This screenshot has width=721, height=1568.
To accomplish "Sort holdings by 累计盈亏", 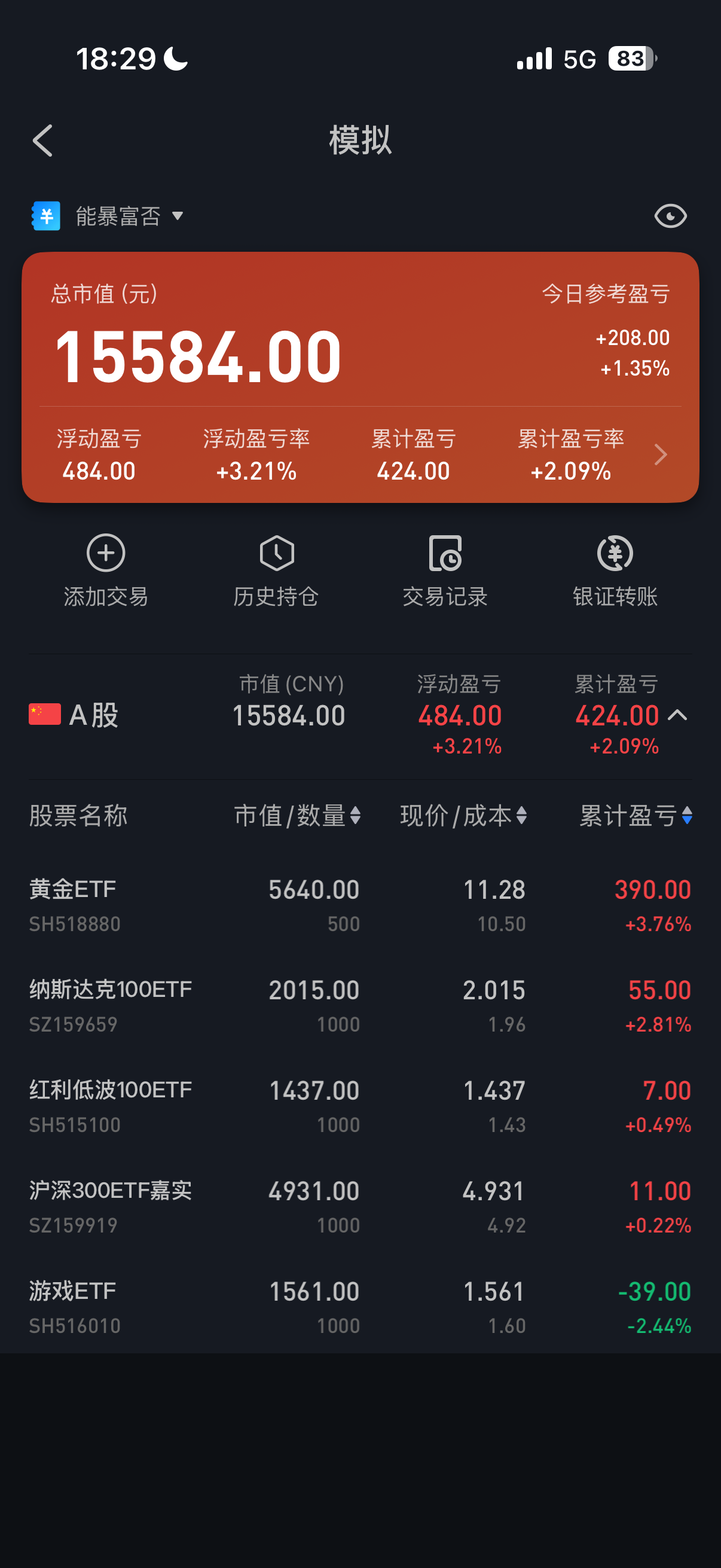I will [636, 815].
